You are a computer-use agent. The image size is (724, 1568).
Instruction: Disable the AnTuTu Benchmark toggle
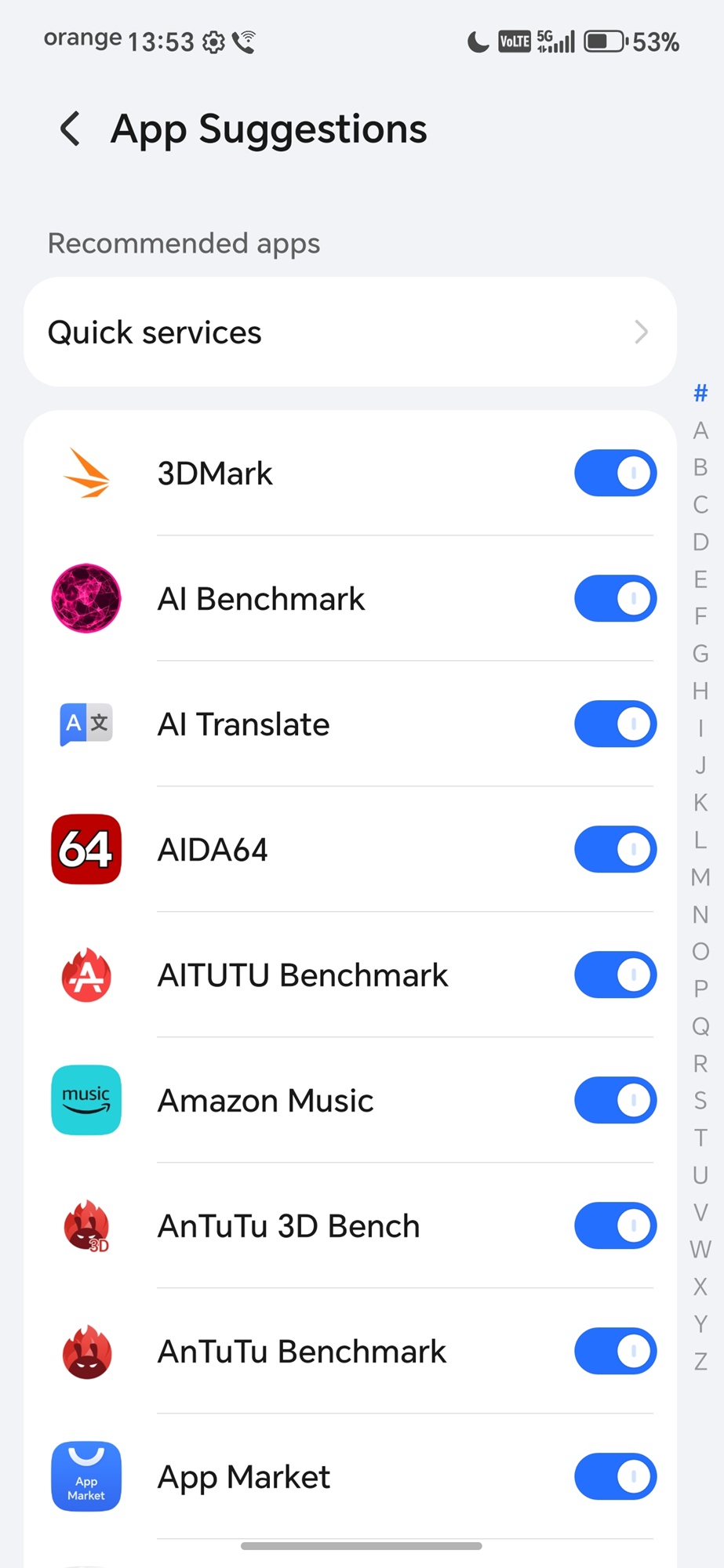[x=615, y=1352]
